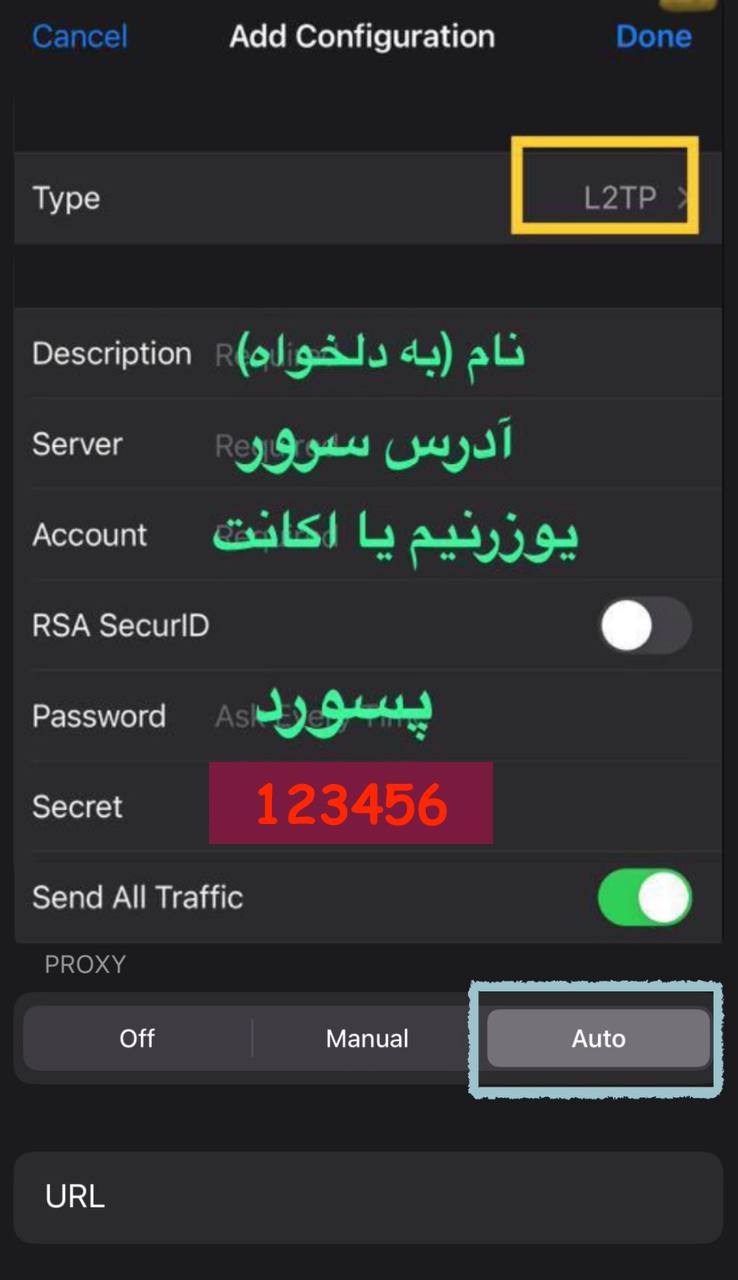Tap the Description text field
738x1280 pixels.
(x=450, y=354)
